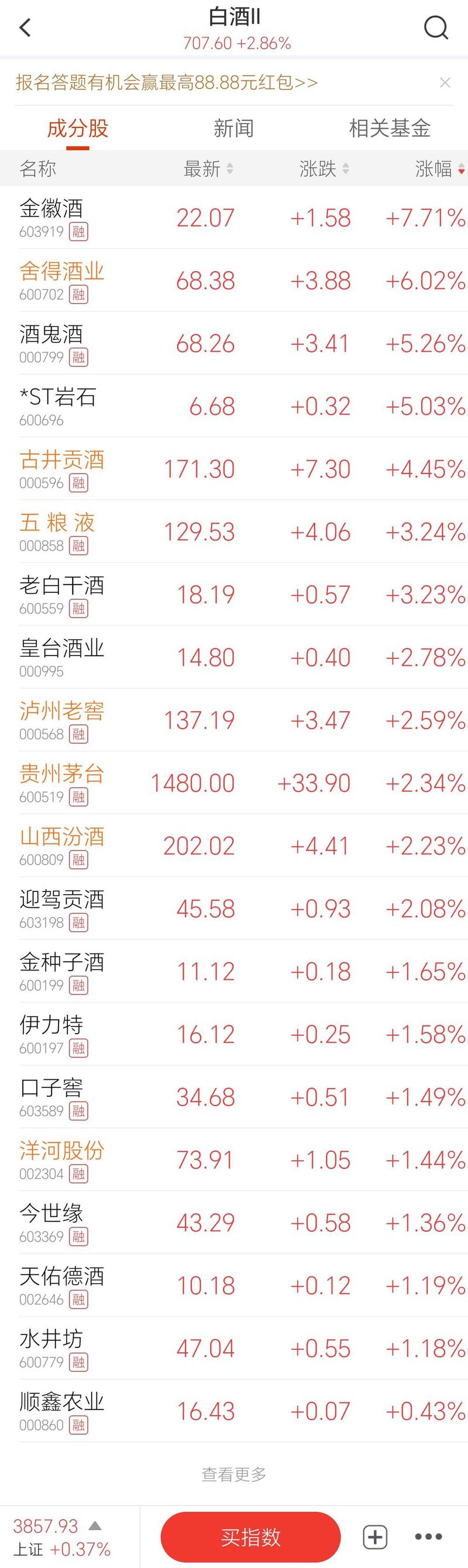Open 舍得酒业 stock details
Screen dimensions: 468x1568
pyautogui.click(x=233, y=280)
